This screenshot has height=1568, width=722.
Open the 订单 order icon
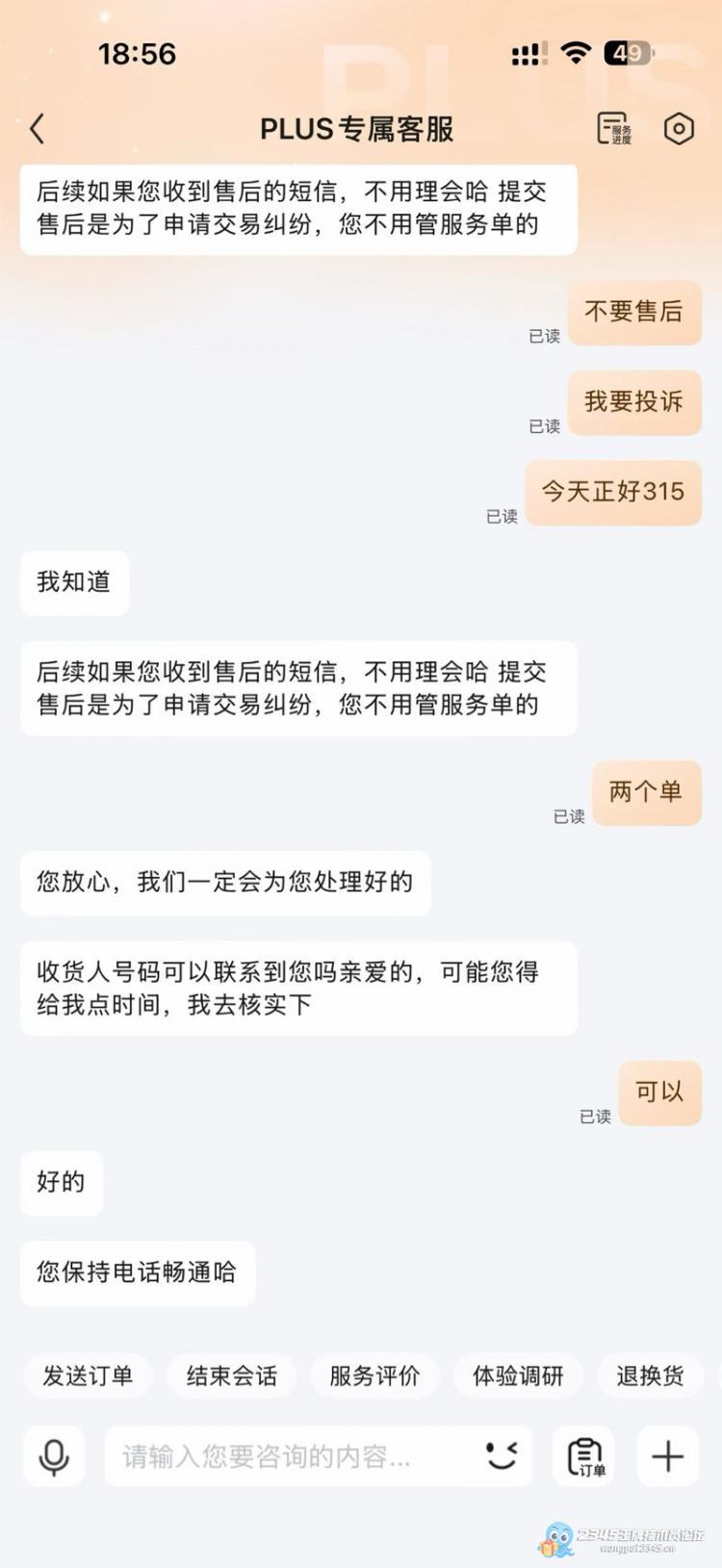point(584,1457)
